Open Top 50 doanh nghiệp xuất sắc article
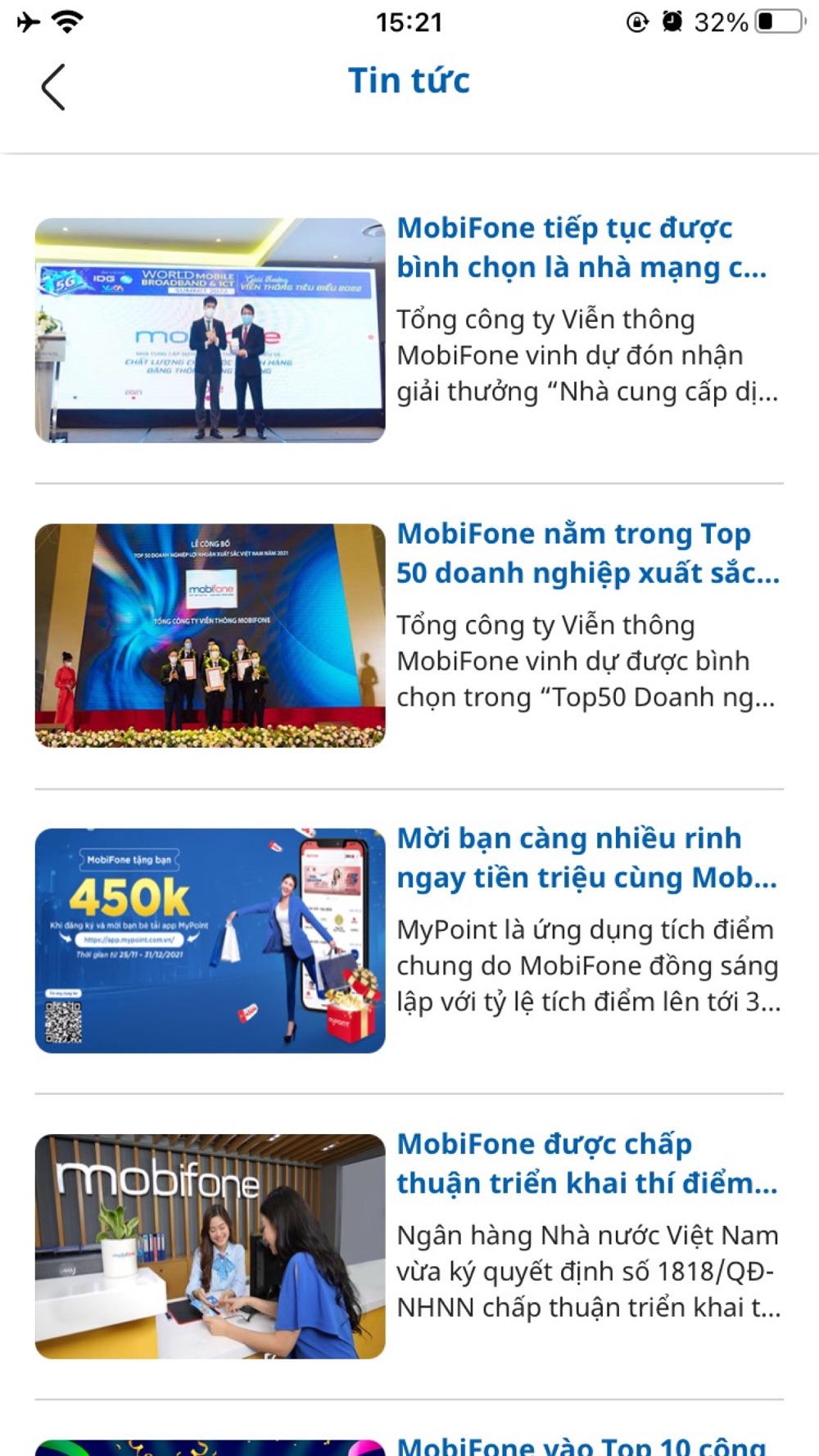The height and width of the screenshot is (1456, 819). tap(586, 554)
